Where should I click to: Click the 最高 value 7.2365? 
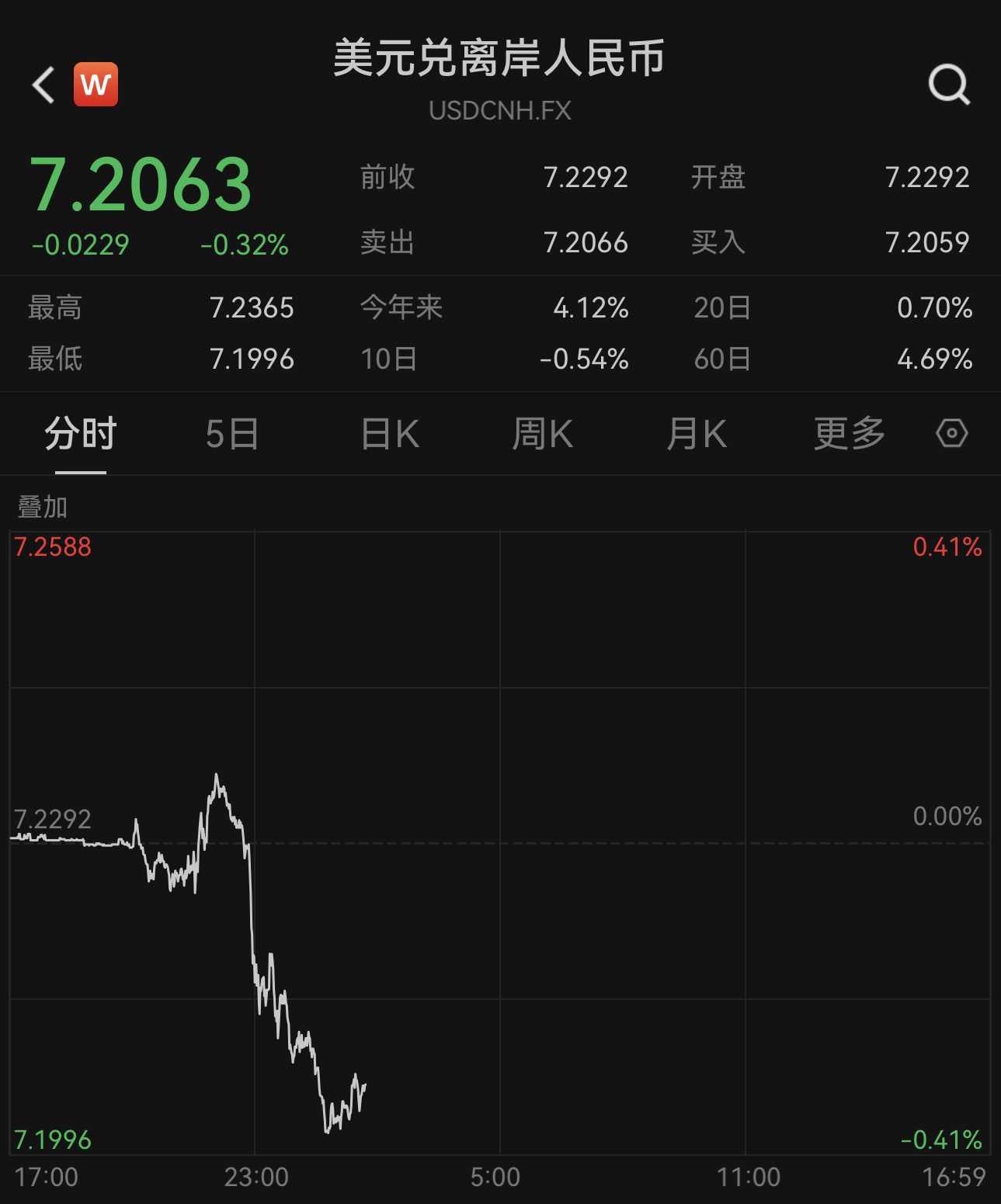coord(252,307)
